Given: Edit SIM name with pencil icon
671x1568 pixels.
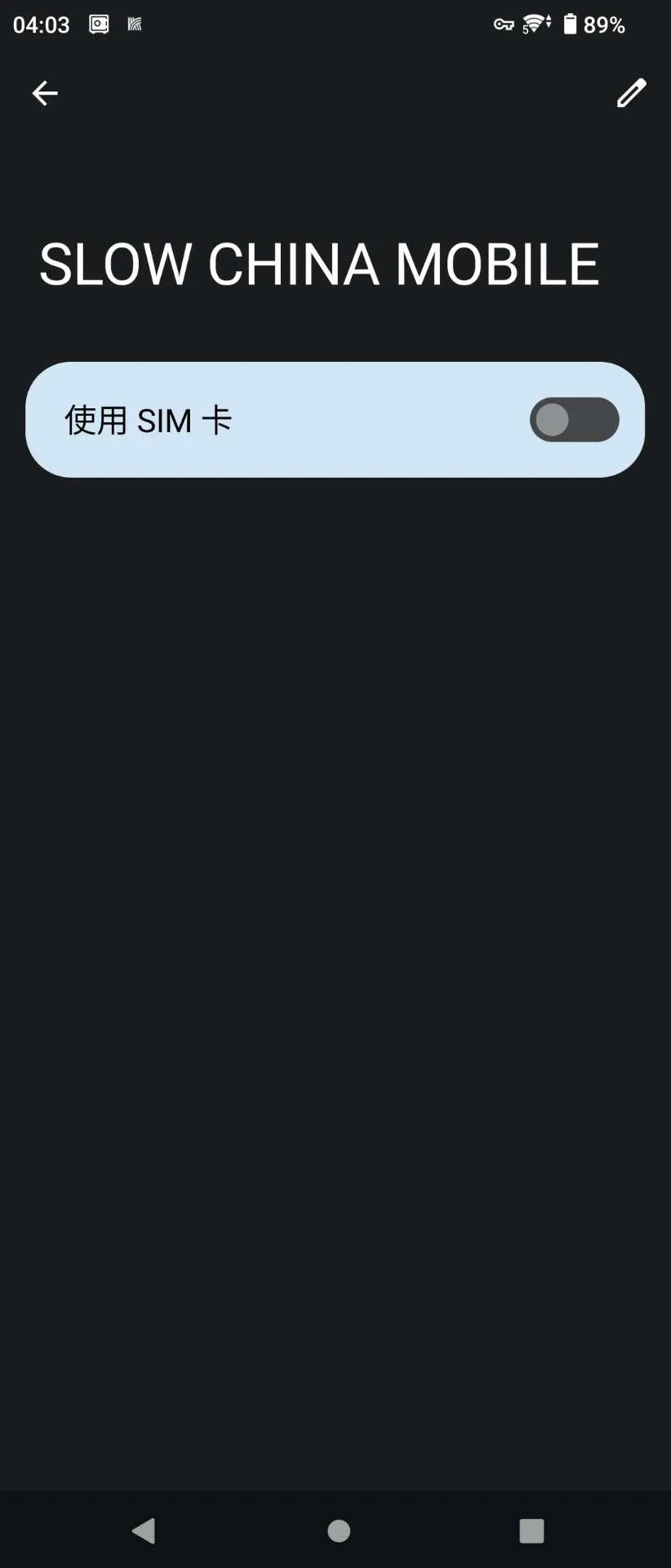Looking at the screenshot, I should pos(631,93).
